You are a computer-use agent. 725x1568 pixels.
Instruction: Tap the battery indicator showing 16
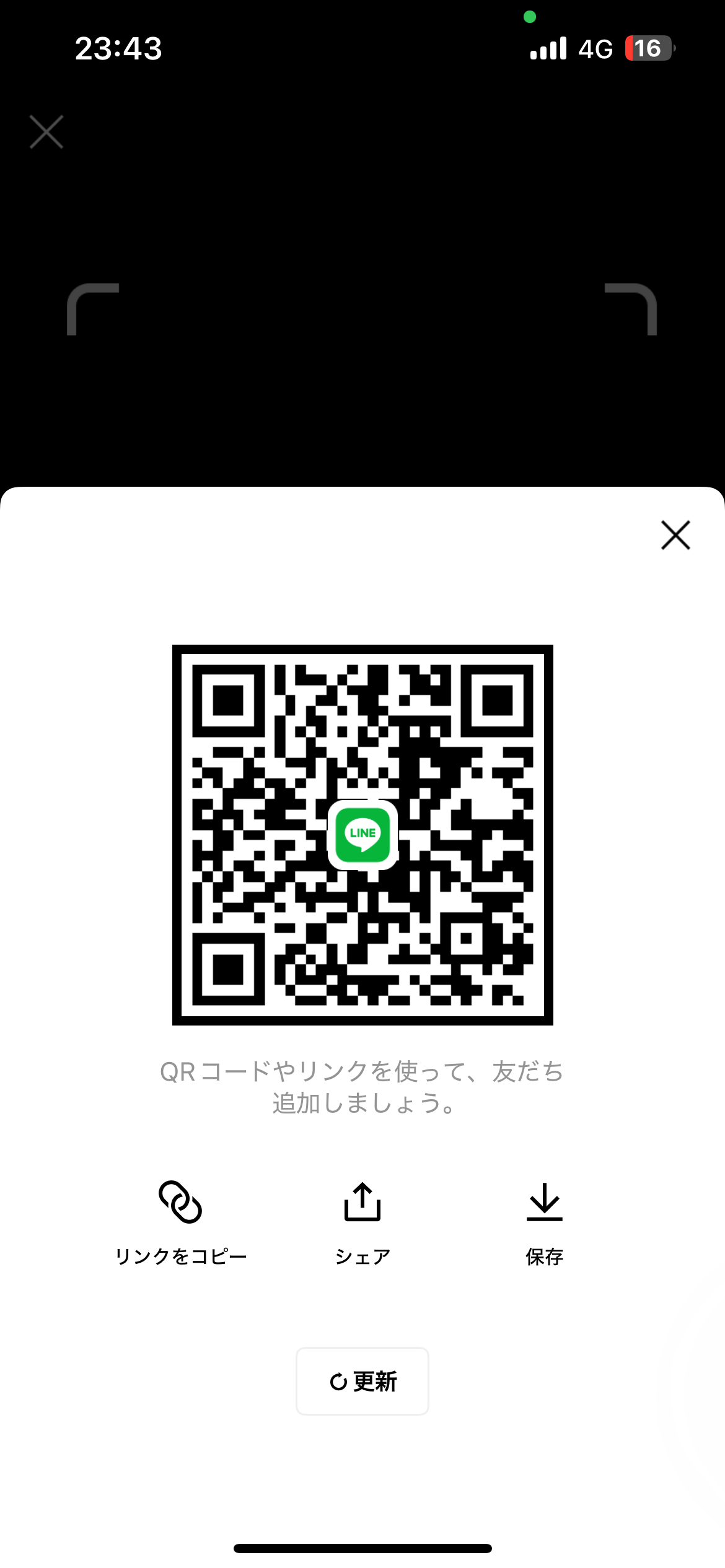click(x=647, y=48)
